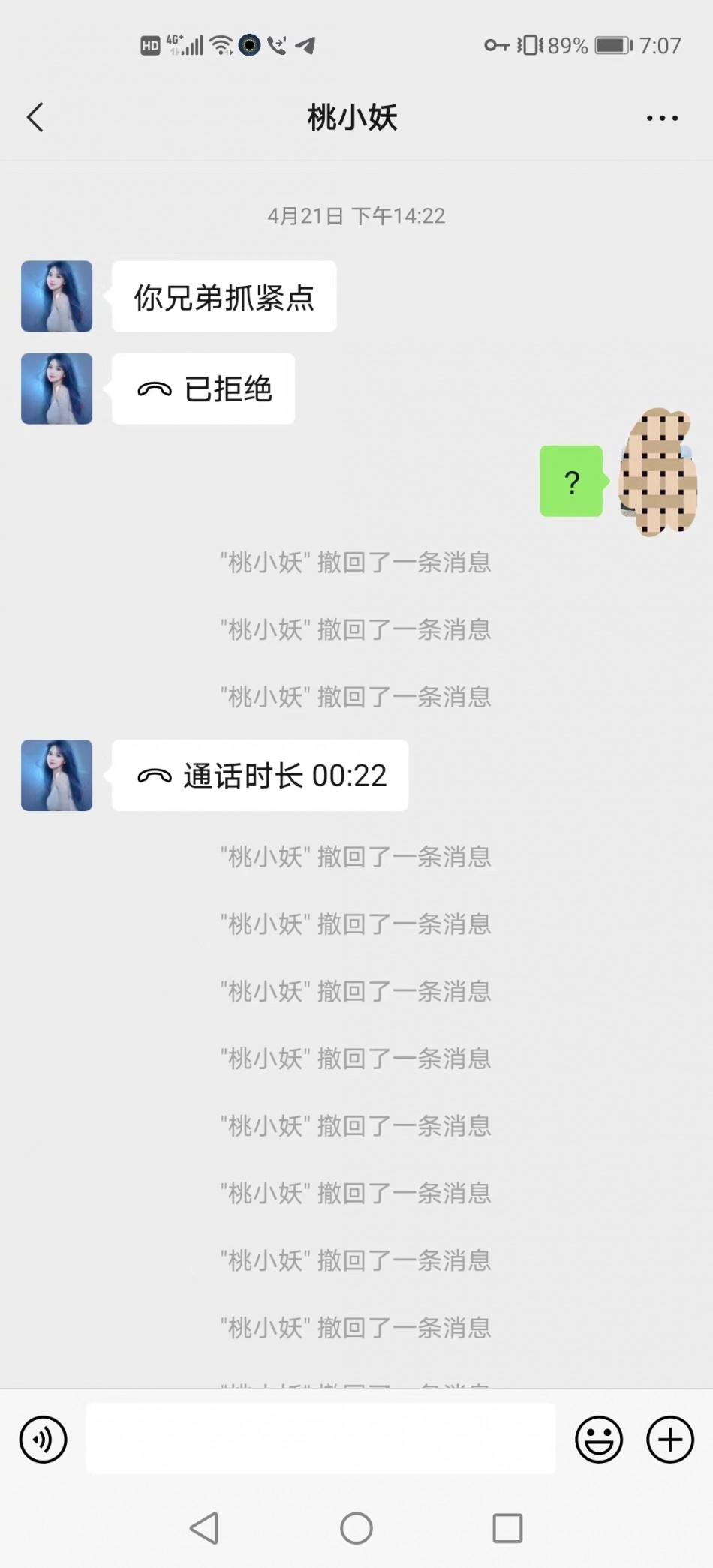Open the chat info overflow menu
Viewport: 713px width, 1568px height.
click(662, 118)
